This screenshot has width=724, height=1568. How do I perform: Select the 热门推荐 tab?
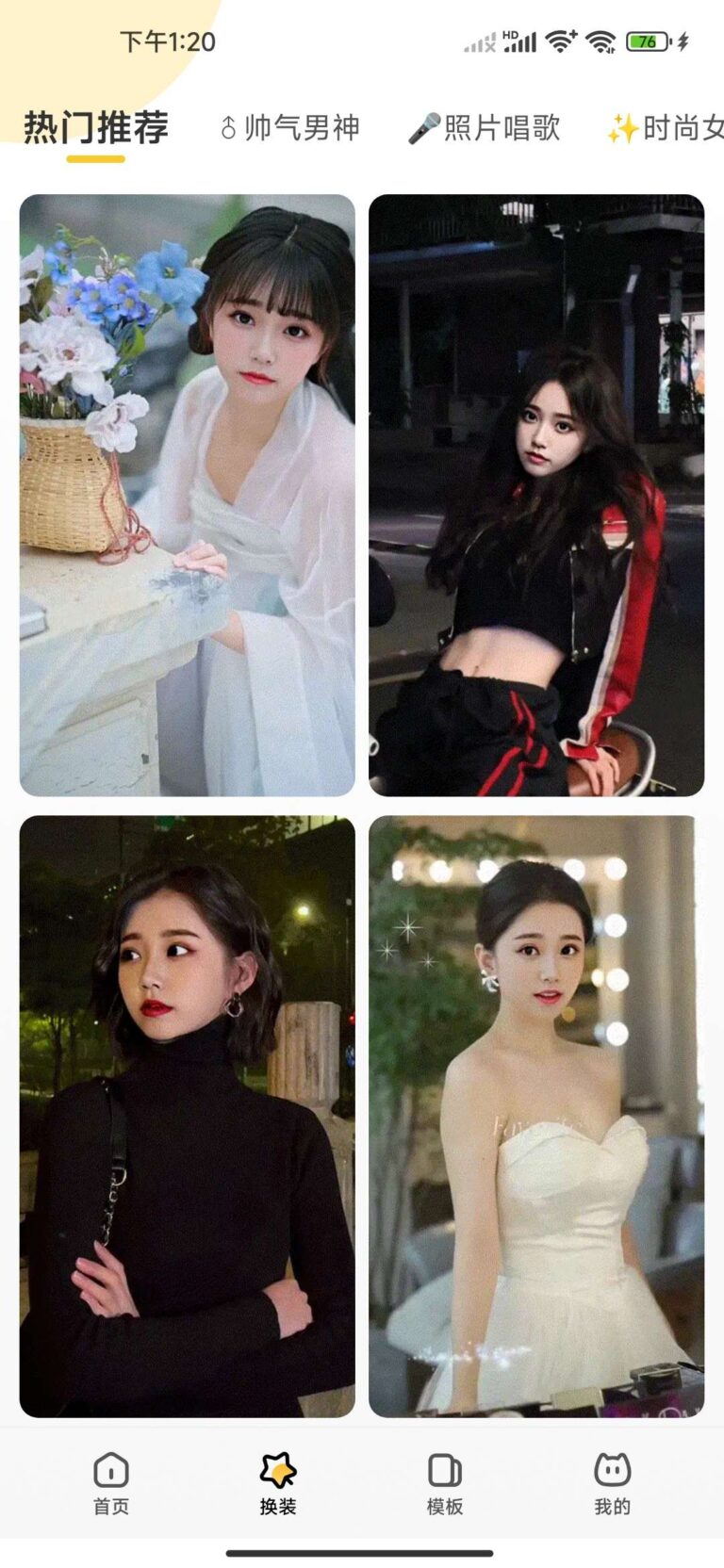click(x=96, y=128)
